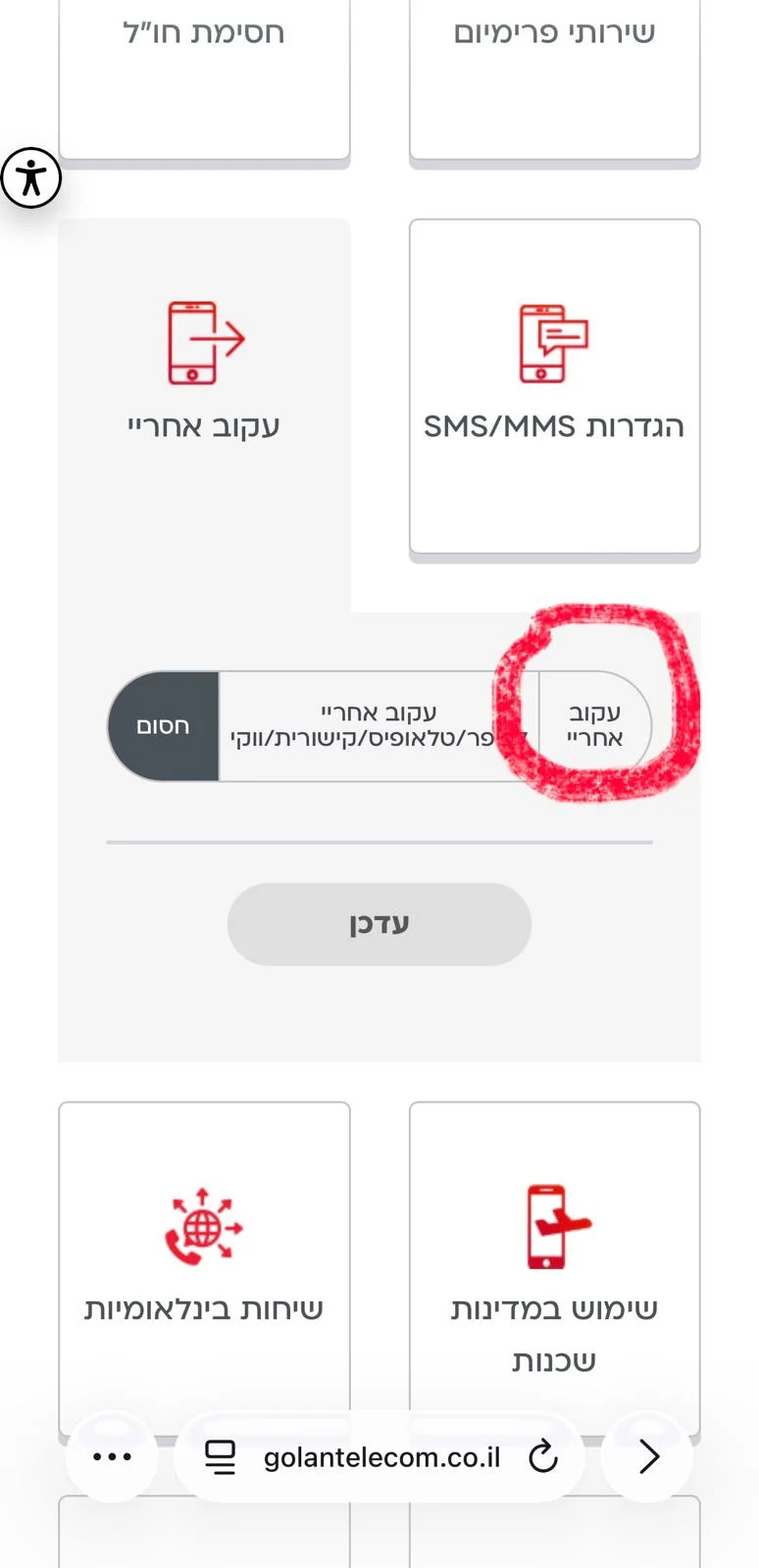Open browser options via the "..." icon
The height and width of the screenshot is (1568, 759).
pos(111,1457)
